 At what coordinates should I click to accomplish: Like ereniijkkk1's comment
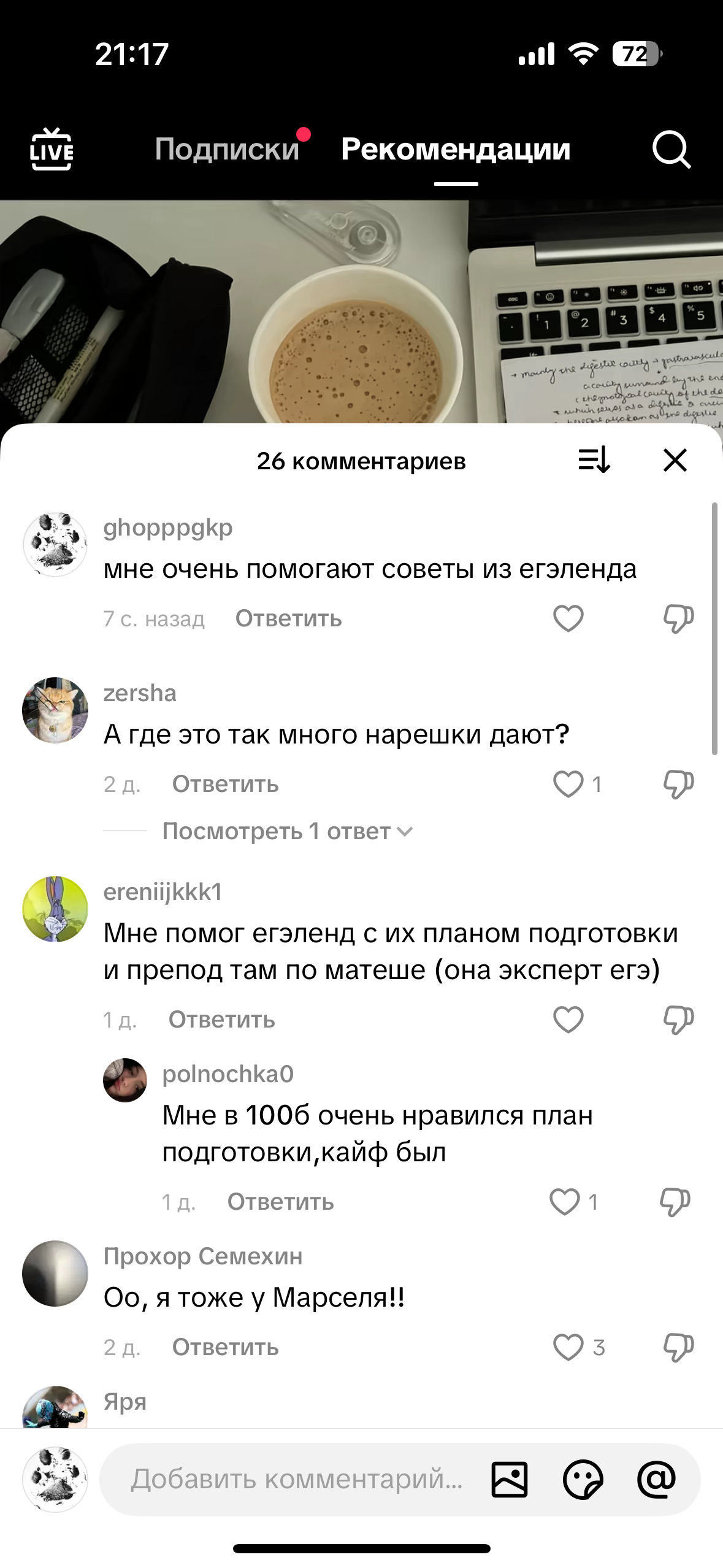568,1020
